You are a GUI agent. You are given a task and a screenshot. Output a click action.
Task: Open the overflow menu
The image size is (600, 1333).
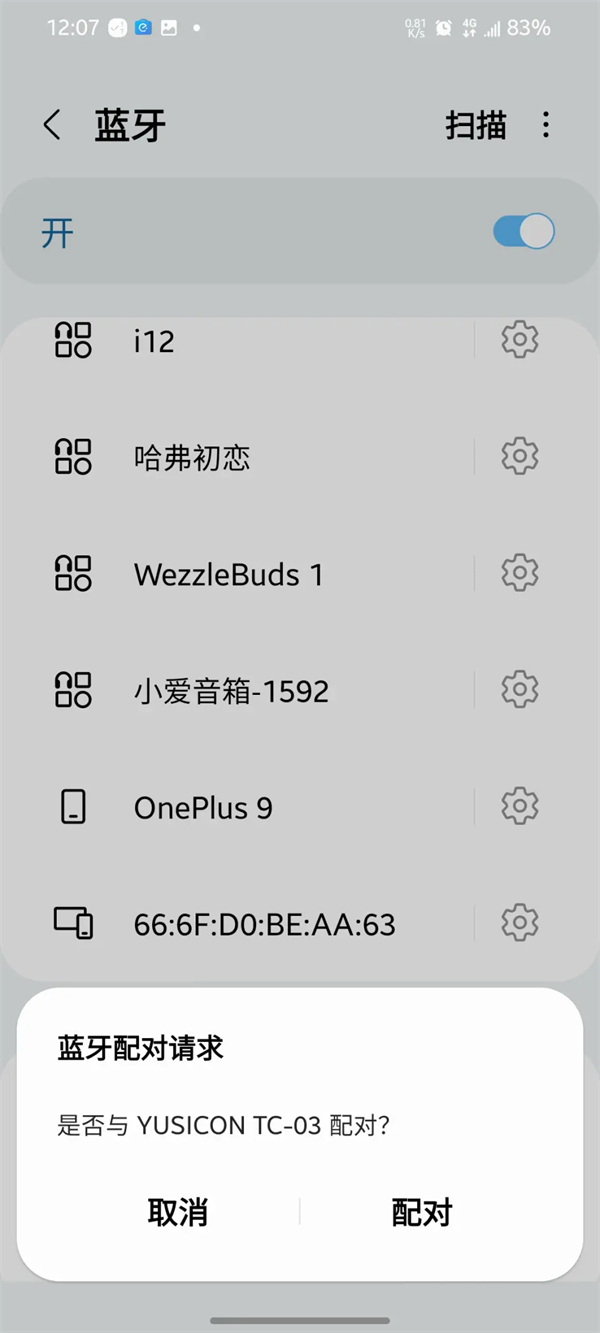tap(545, 125)
